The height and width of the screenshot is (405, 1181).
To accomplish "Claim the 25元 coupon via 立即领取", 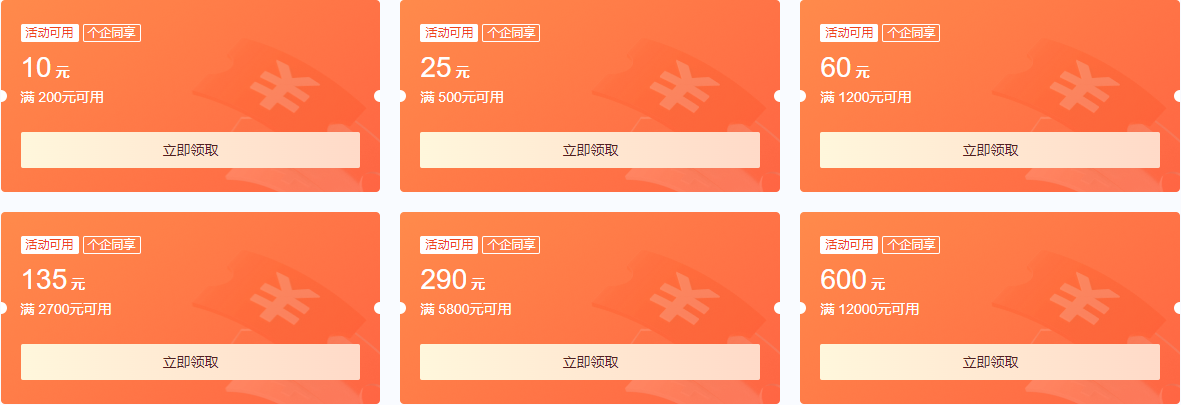I will (590, 150).
